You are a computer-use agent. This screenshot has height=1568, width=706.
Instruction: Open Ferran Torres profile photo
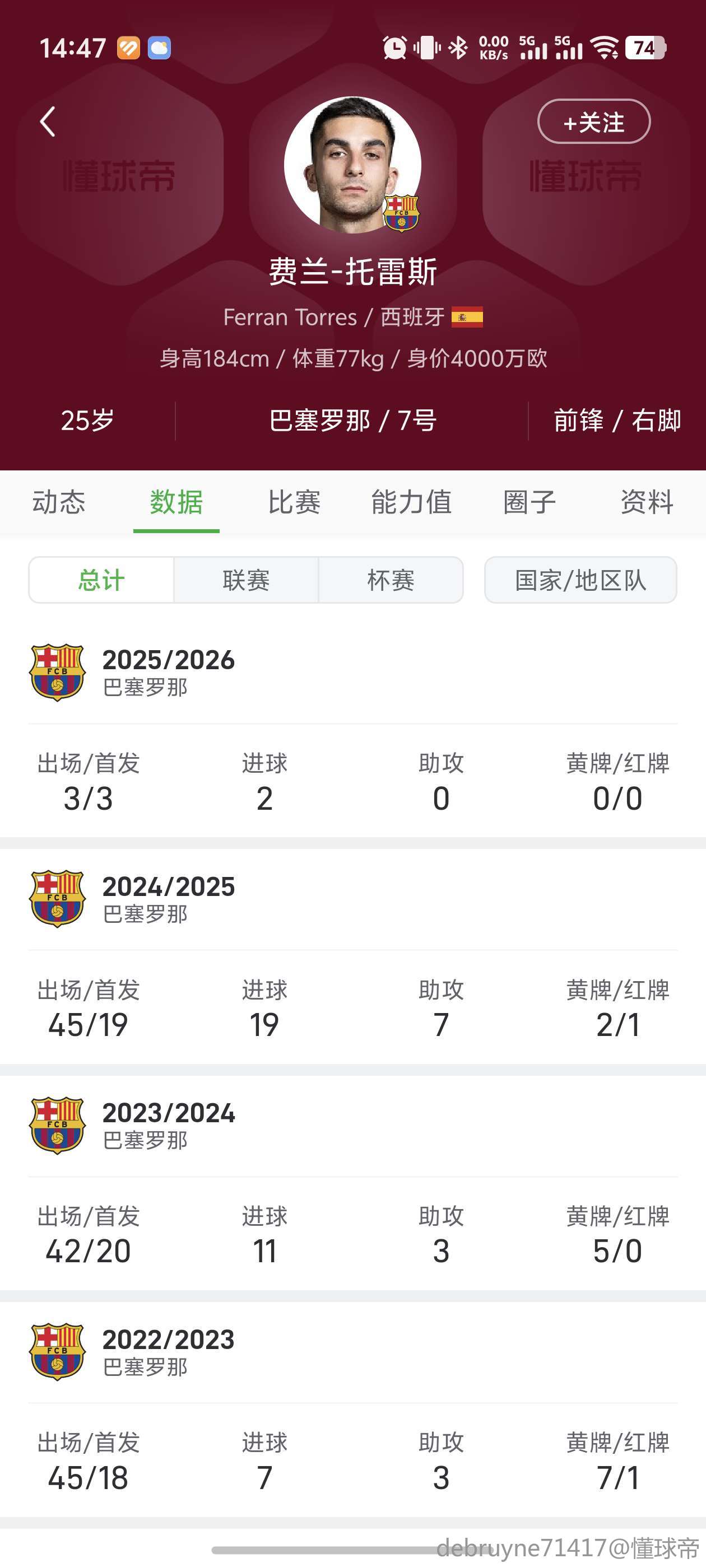tap(352, 165)
